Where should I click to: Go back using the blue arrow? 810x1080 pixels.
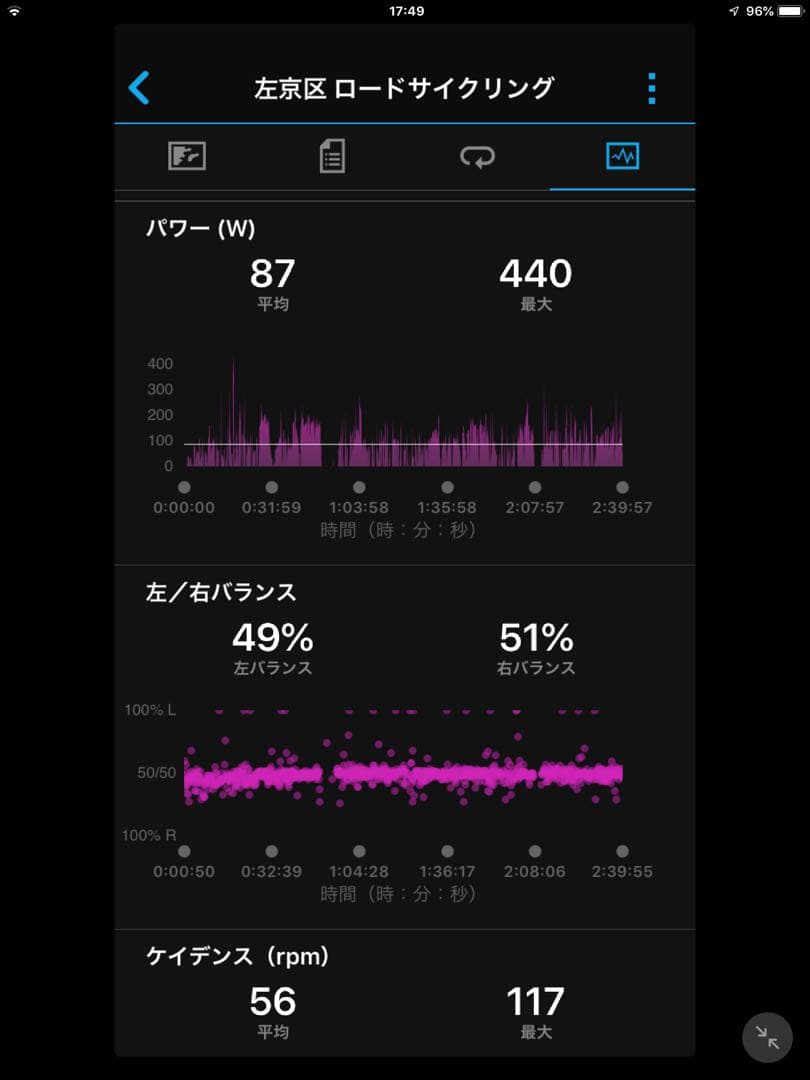click(x=139, y=88)
